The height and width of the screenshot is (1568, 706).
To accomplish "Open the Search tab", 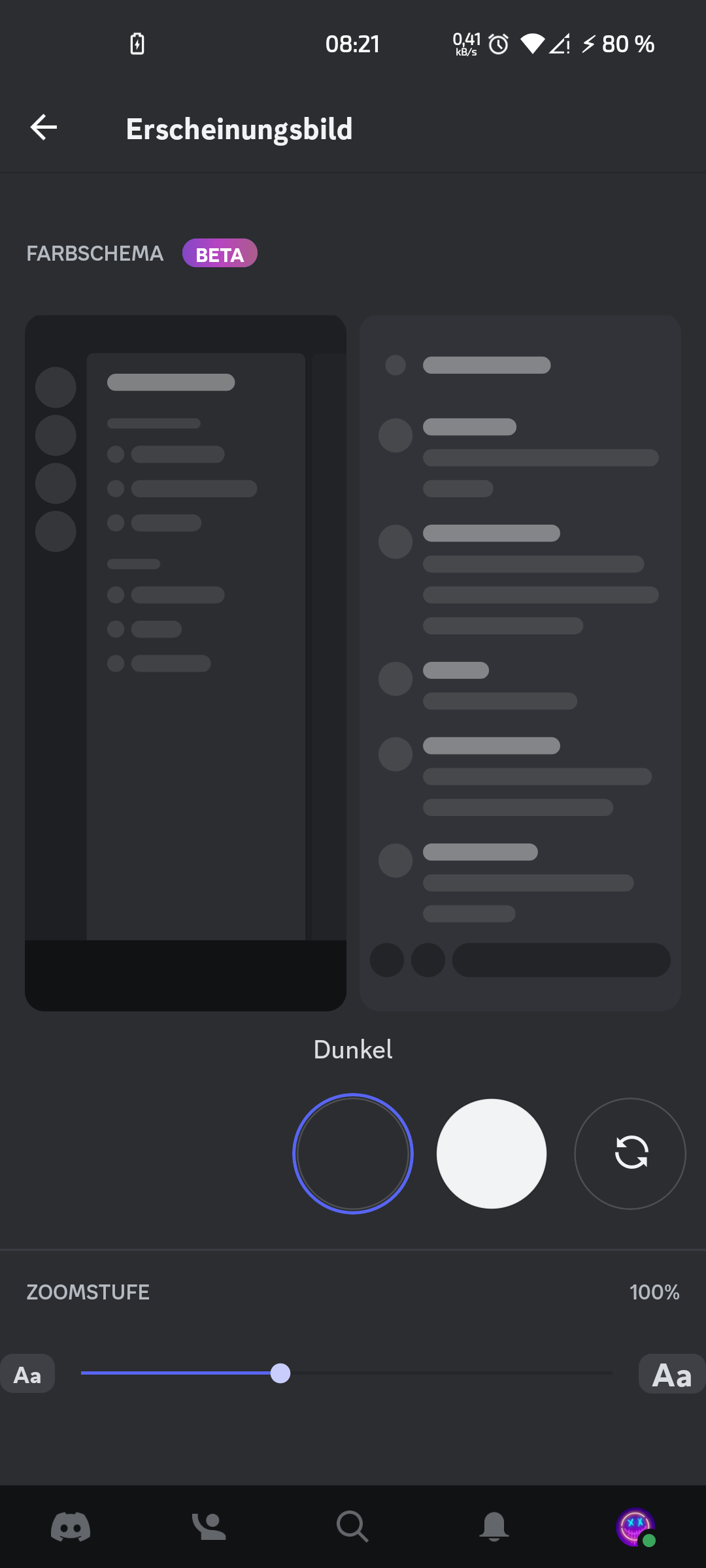I will pyautogui.click(x=352, y=1527).
